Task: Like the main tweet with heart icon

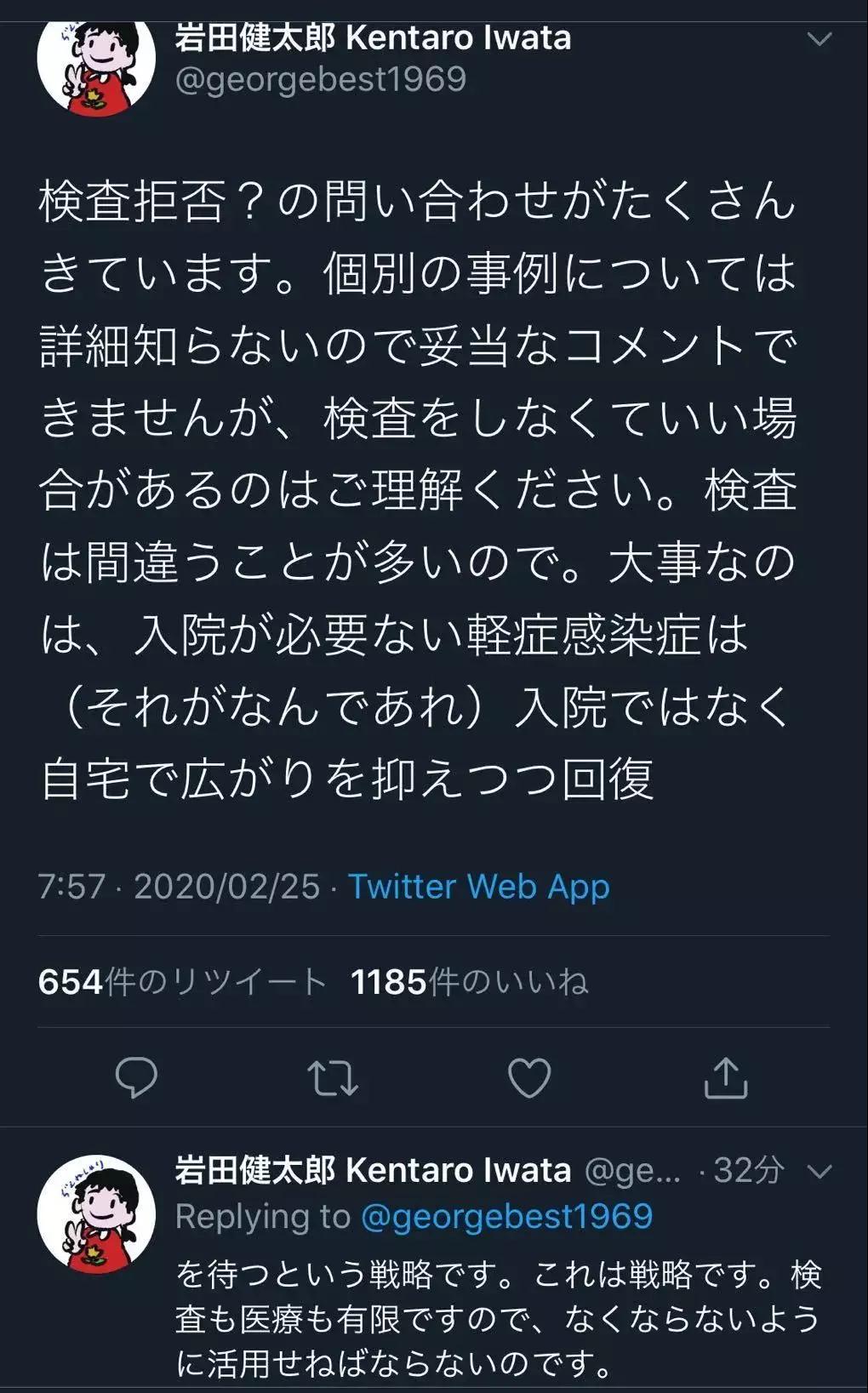Action: (x=529, y=1077)
